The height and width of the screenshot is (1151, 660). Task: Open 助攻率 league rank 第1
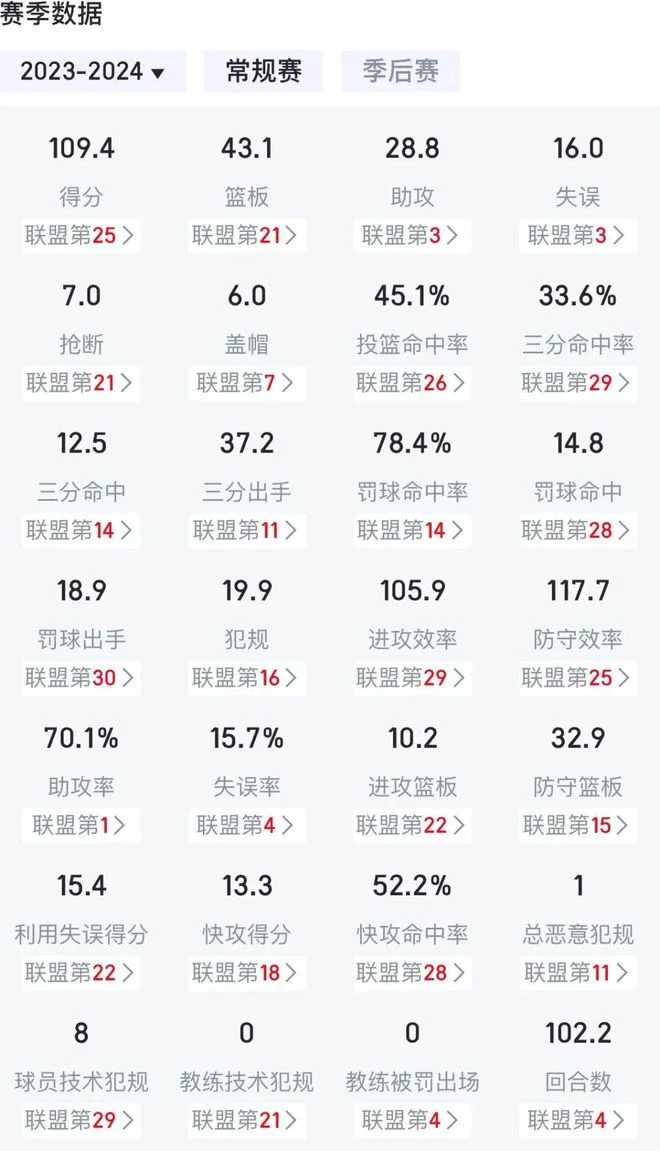pyautogui.click(x=81, y=825)
